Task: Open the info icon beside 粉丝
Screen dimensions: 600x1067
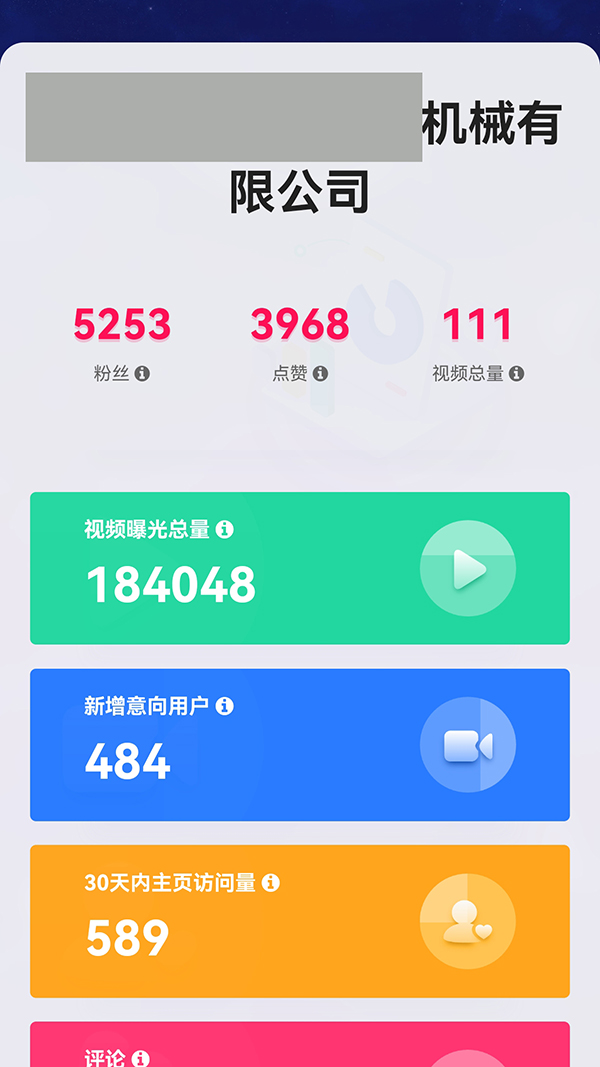Action: 142,373
